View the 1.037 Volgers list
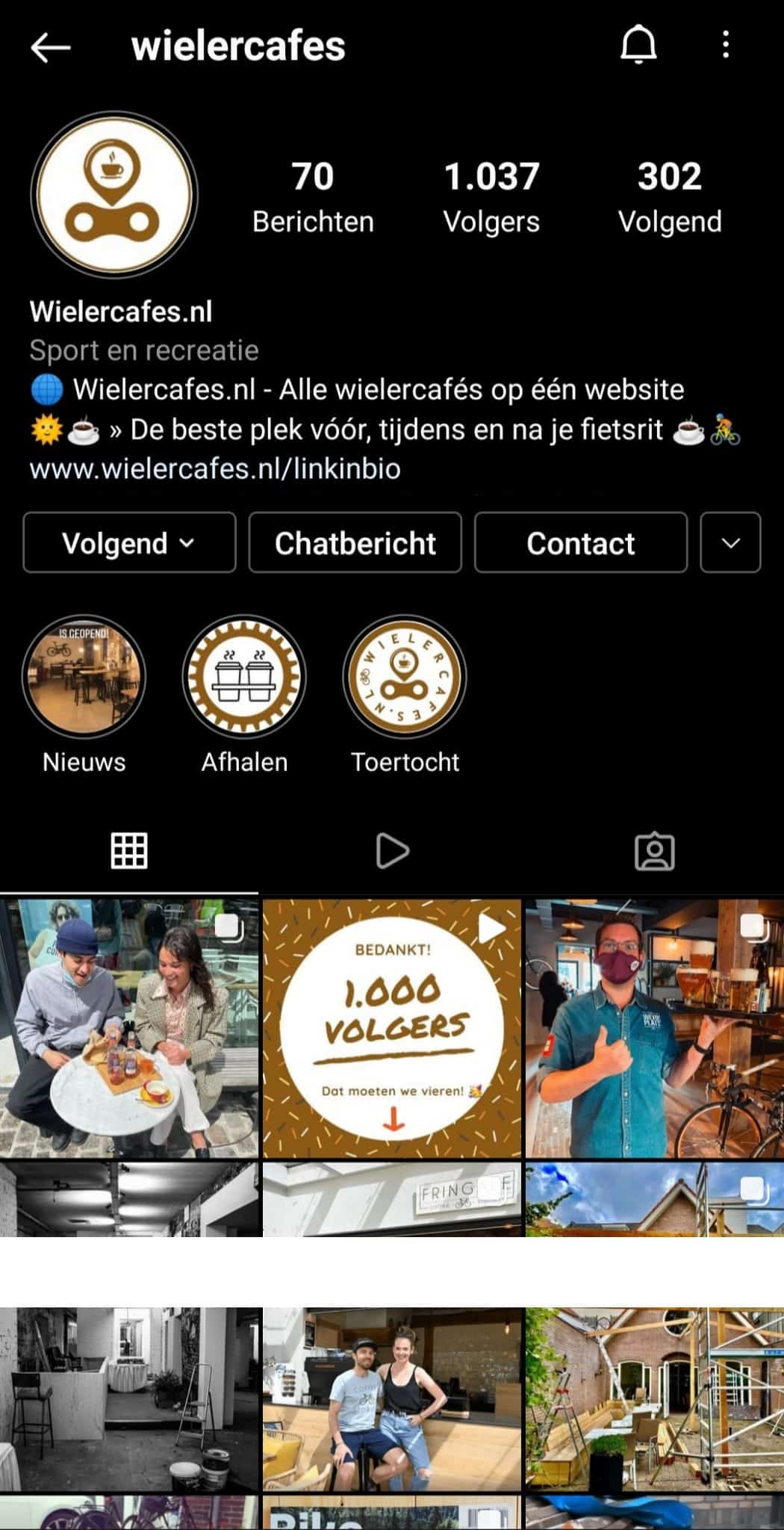The image size is (784, 1530). [491, 197]
